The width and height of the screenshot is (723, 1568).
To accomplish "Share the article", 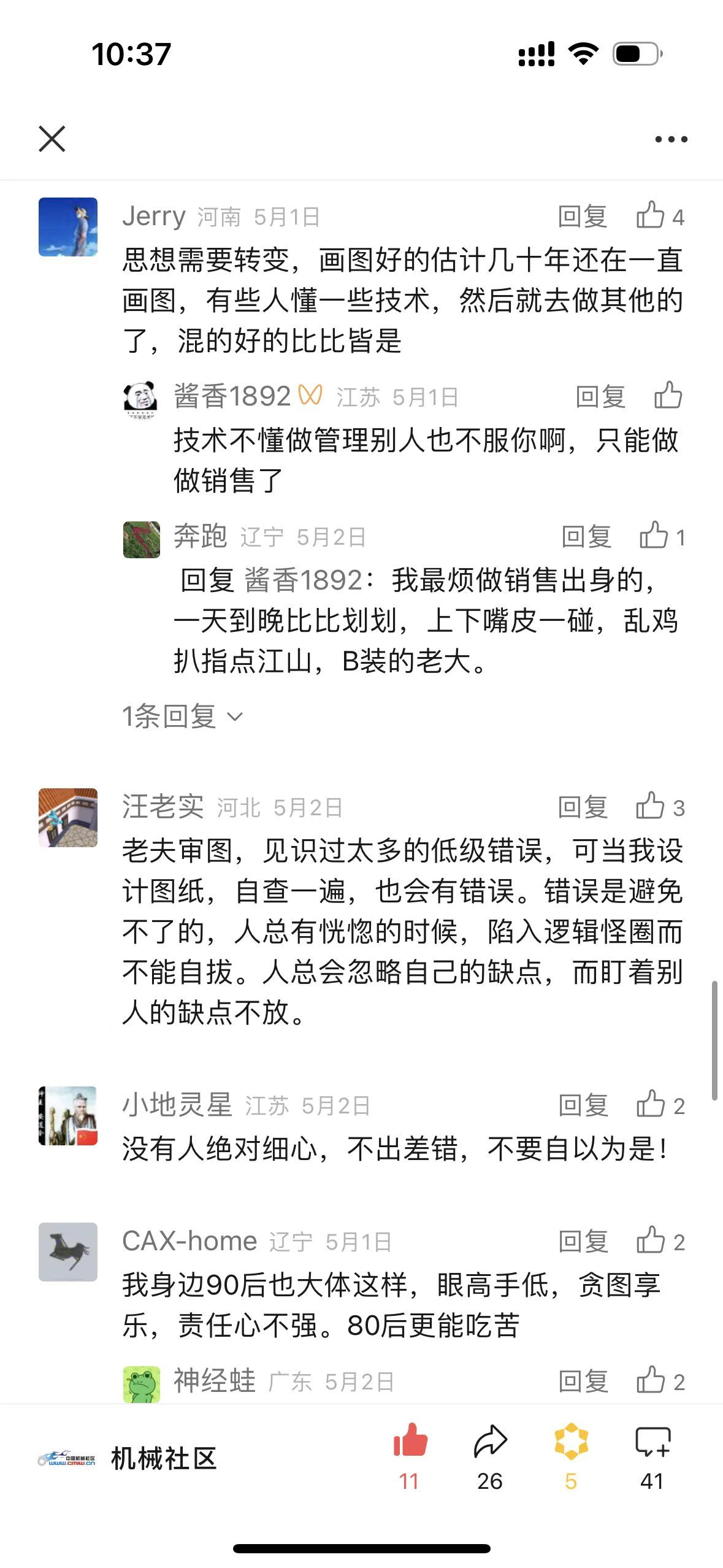I will (x=489, y=1442).
